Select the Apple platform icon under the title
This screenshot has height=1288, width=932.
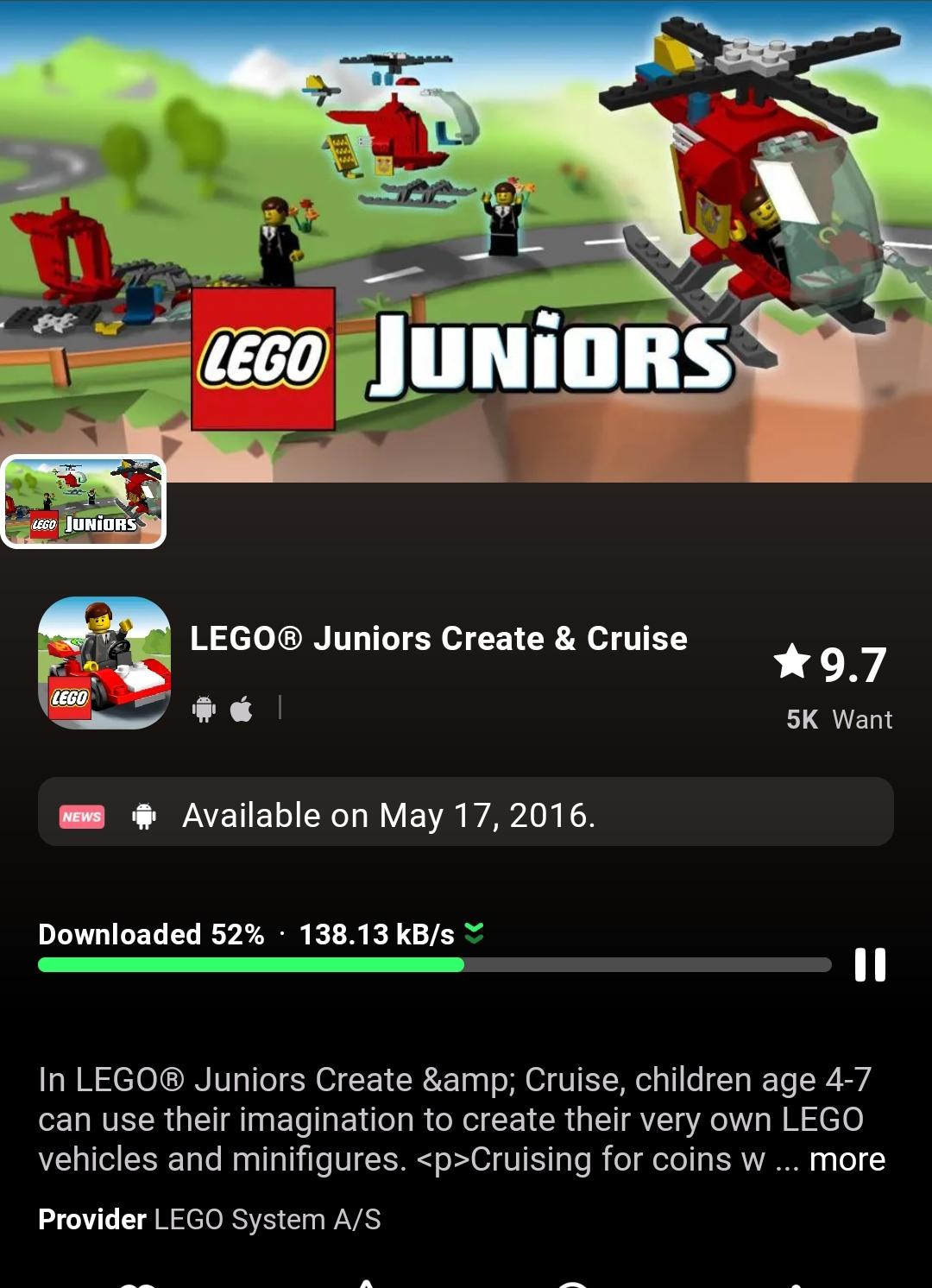click(x=240, y=708)
